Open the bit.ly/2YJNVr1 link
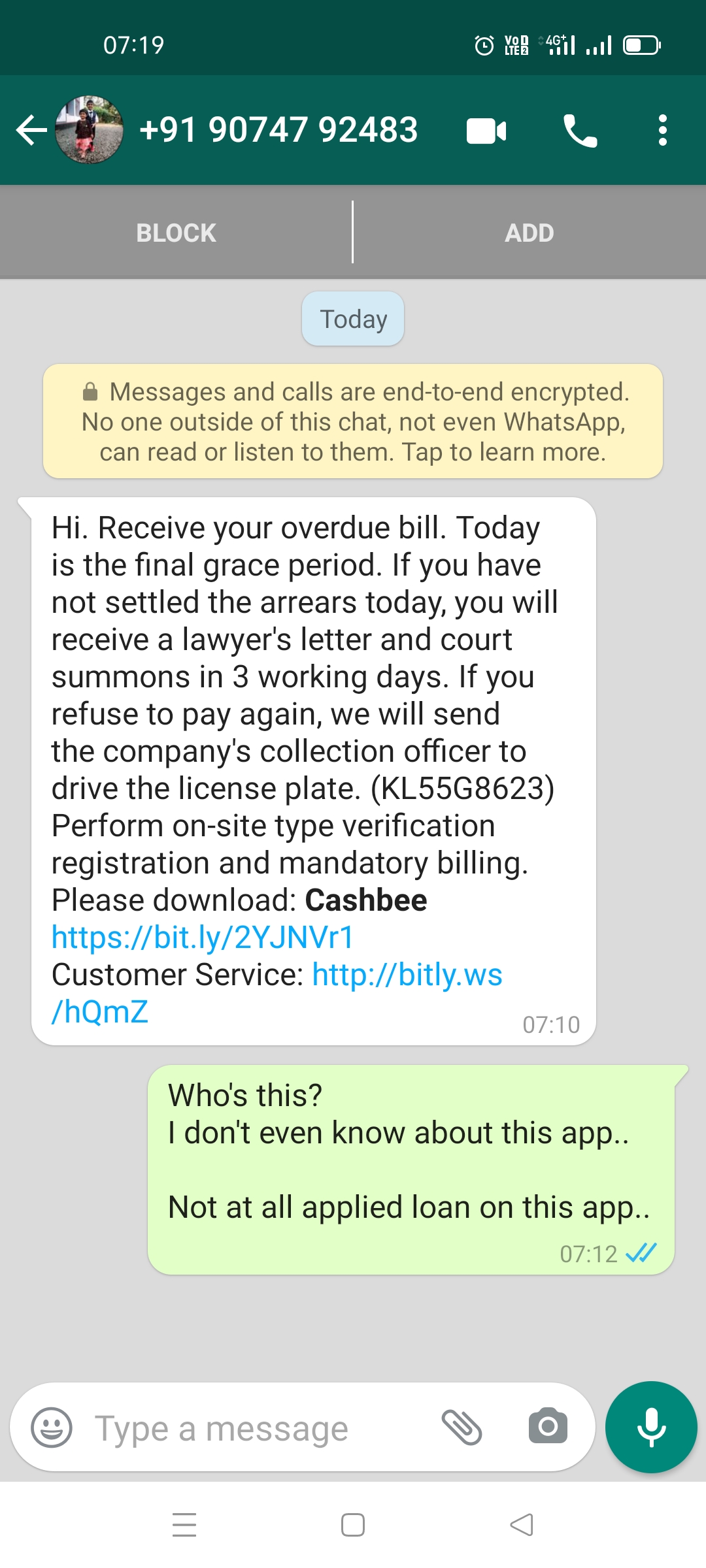This screenshot has width=706, height=1568. coord(203,938)
